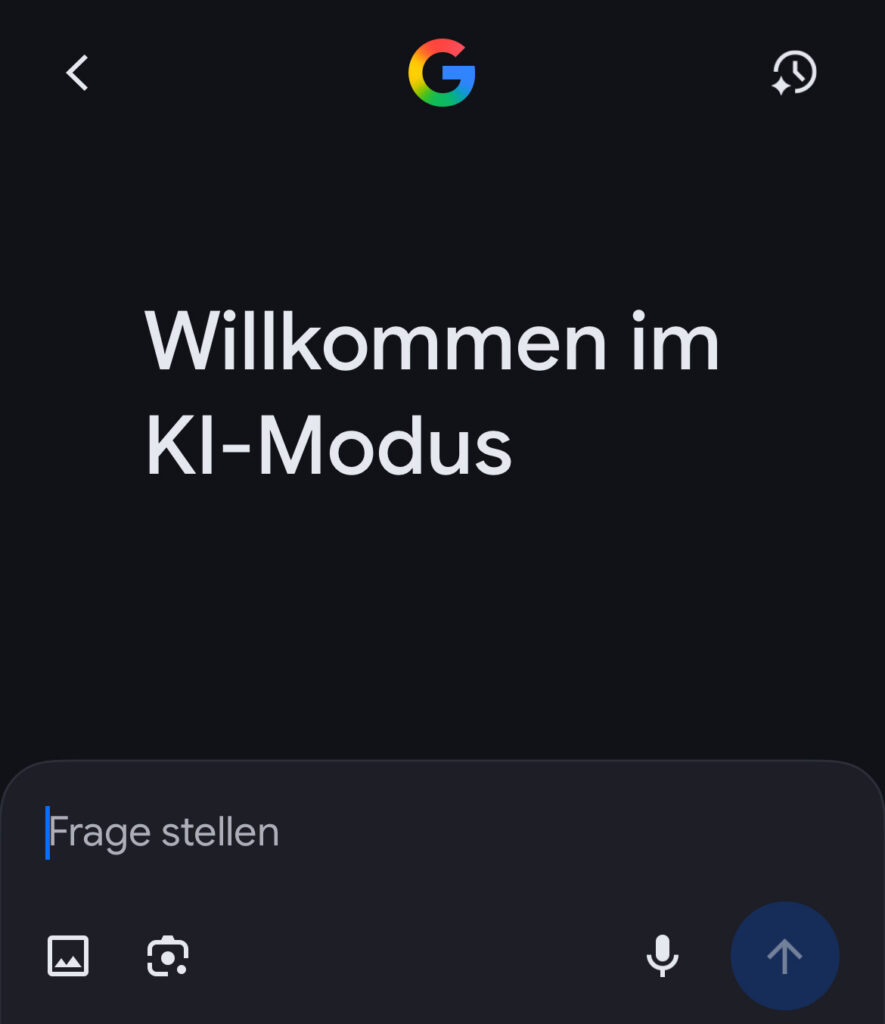Start voice input with the microphone
885x1024 pixels.
click(x=662, y=956)
